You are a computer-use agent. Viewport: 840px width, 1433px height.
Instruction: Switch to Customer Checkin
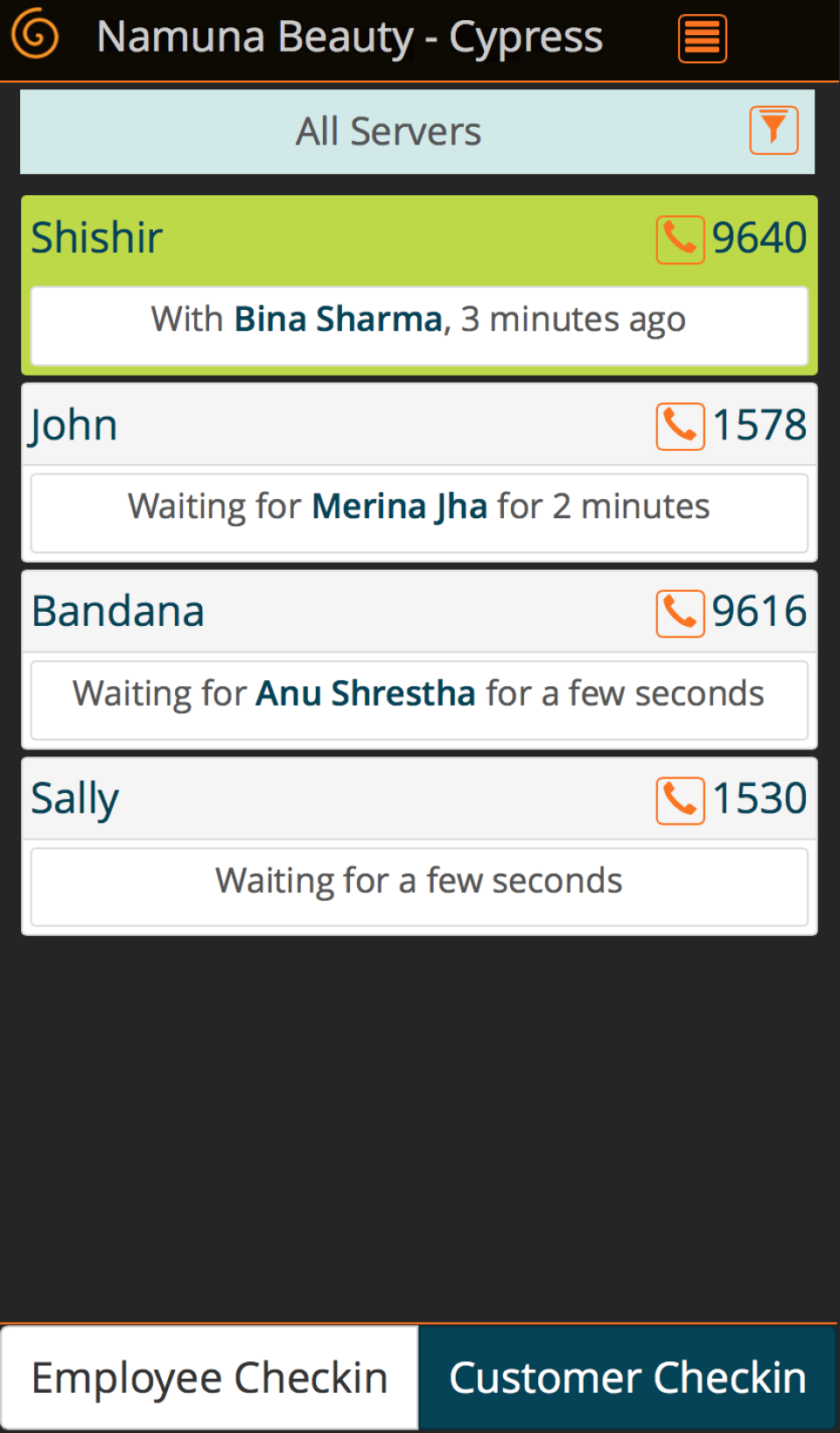(x=627, y=1378)
